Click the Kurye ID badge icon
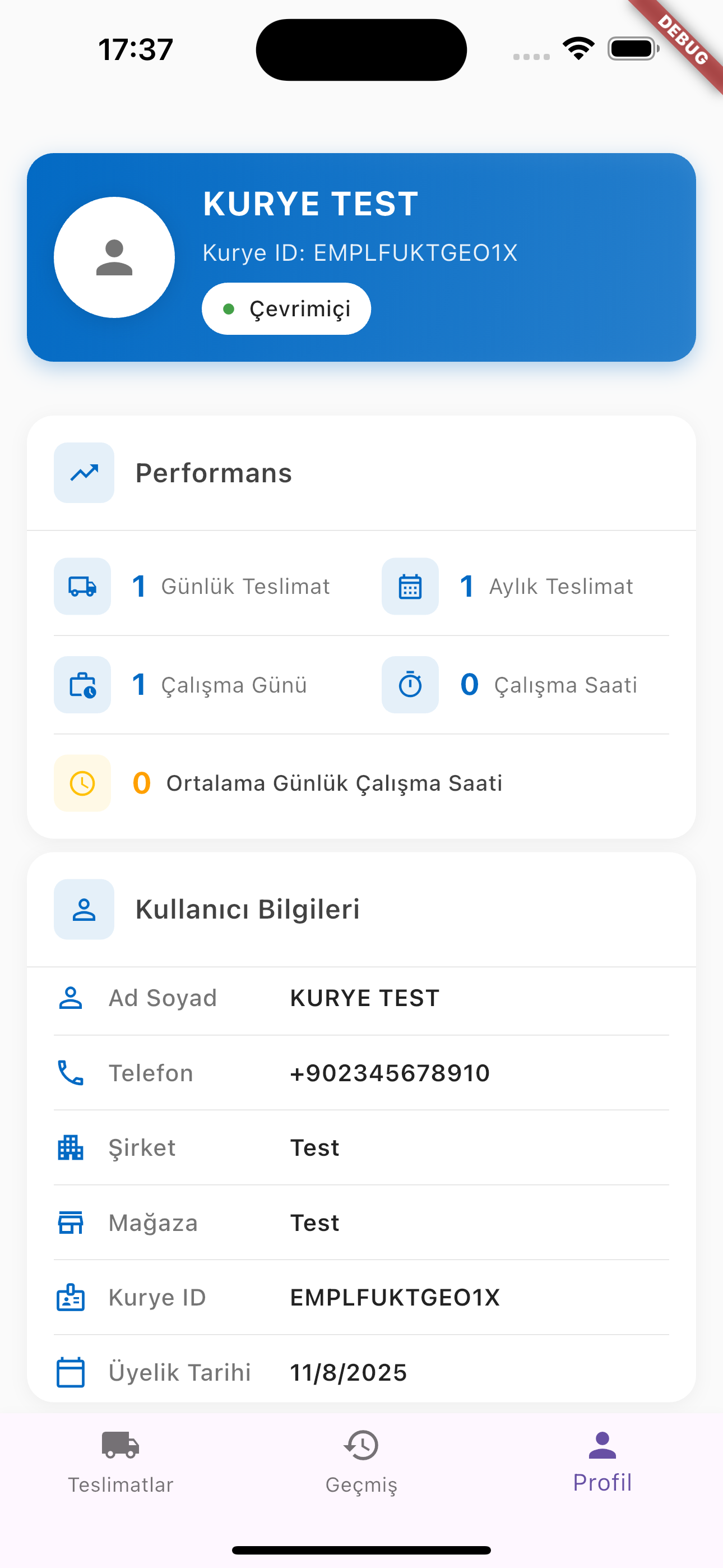The width and height of the screenshot is (723, 1568). [71, 1298]
